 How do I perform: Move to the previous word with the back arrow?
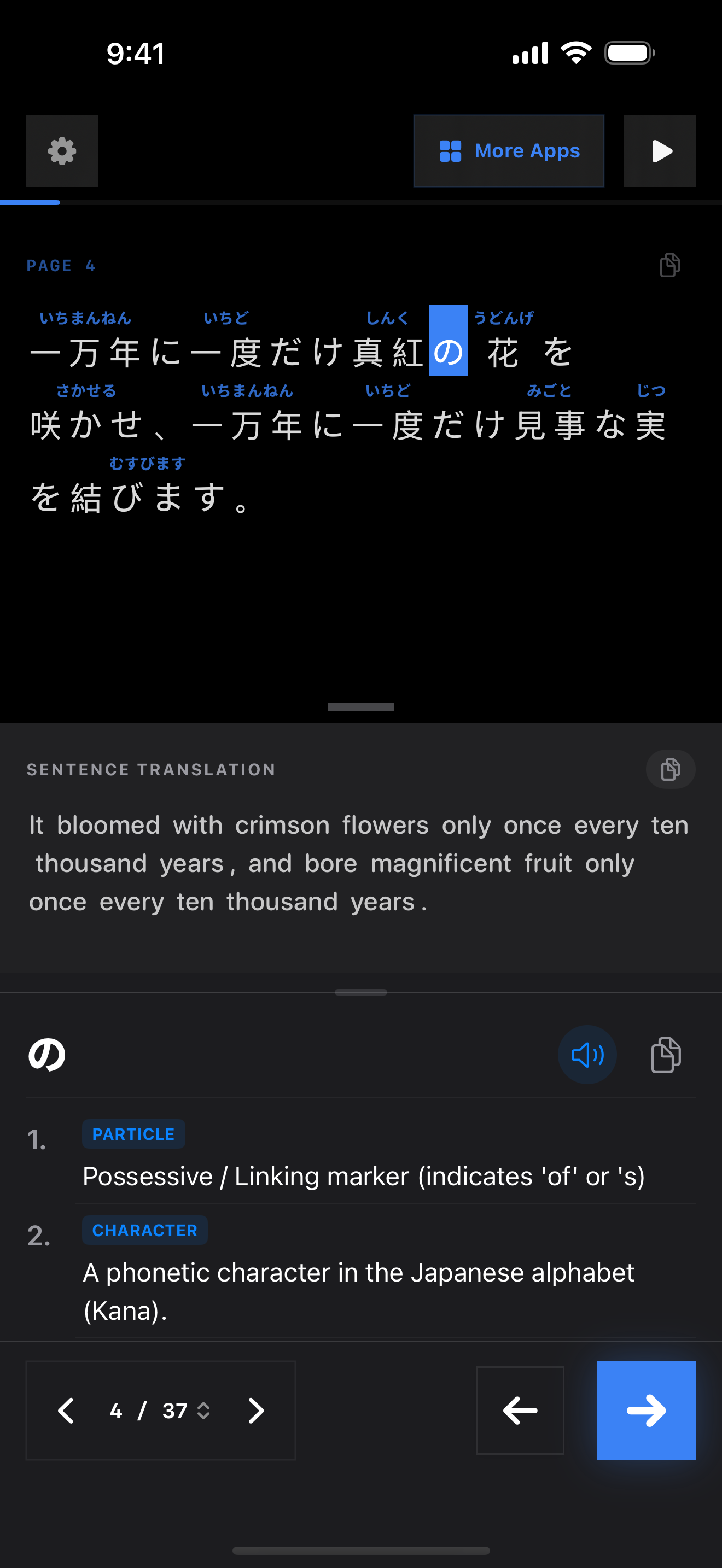[x=519, y=1411]
